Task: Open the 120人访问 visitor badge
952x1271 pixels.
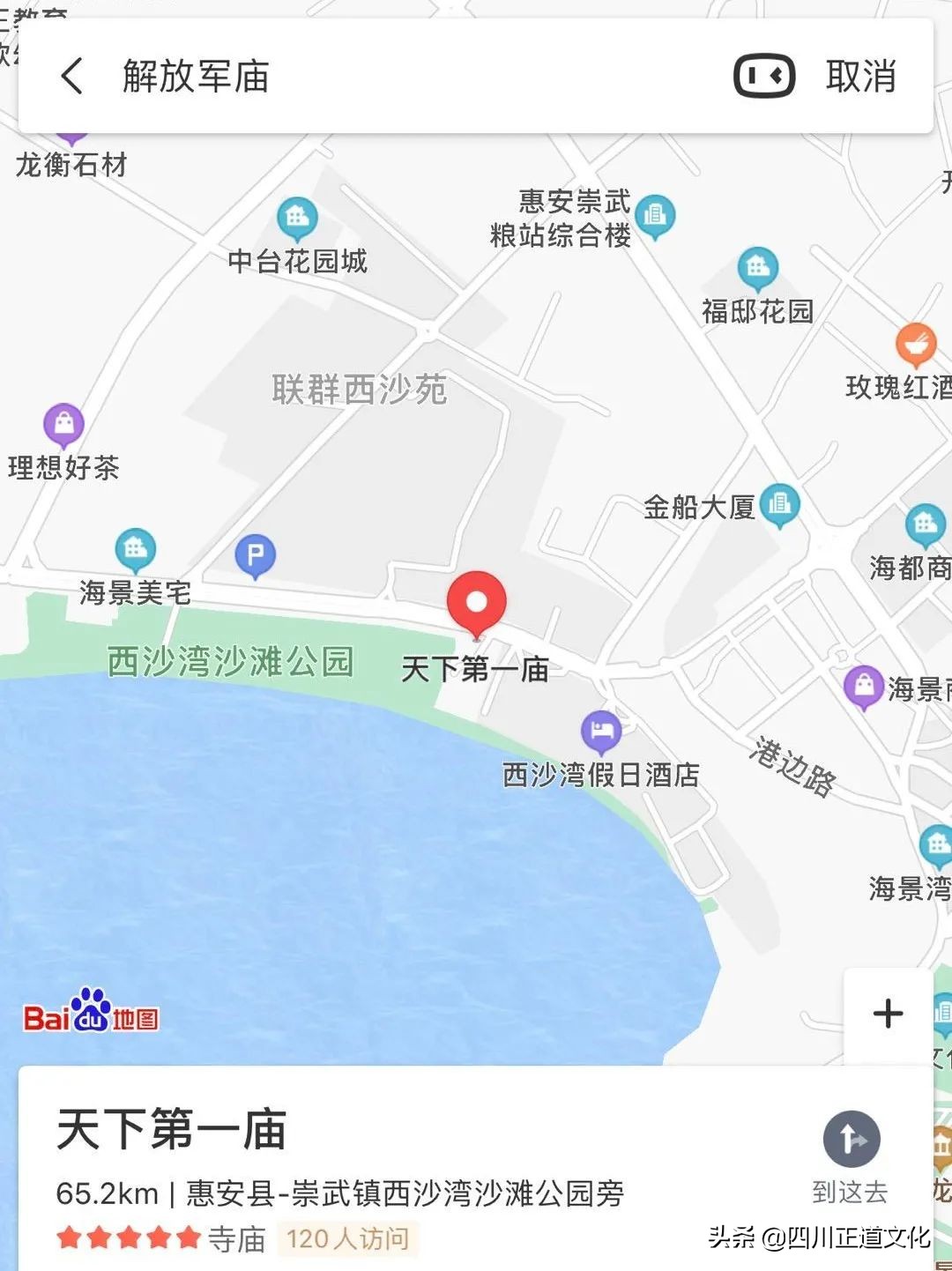Action: 348,1238
